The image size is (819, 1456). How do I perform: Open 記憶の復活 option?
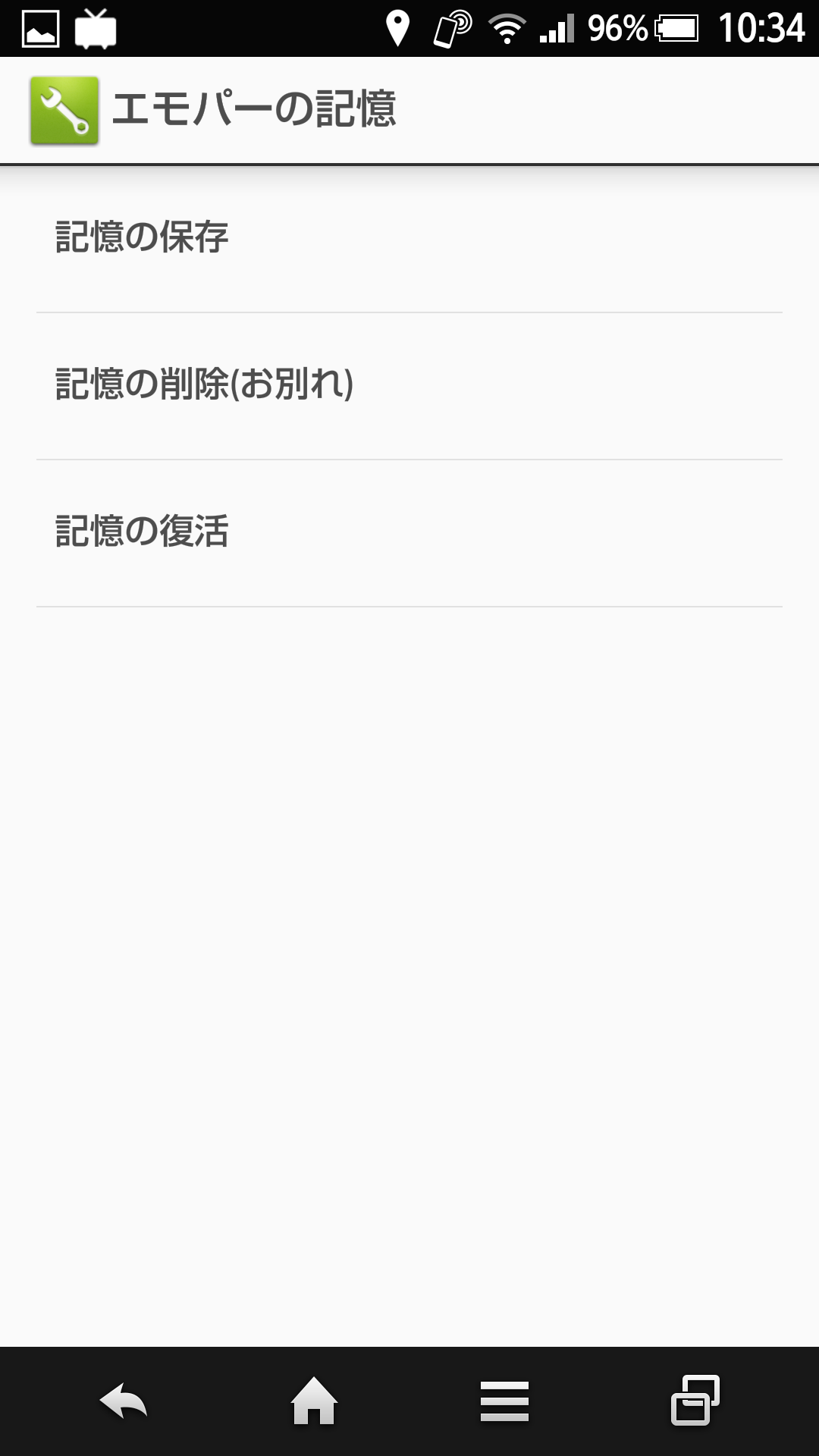pyautogui.click(x=409, y=533)
